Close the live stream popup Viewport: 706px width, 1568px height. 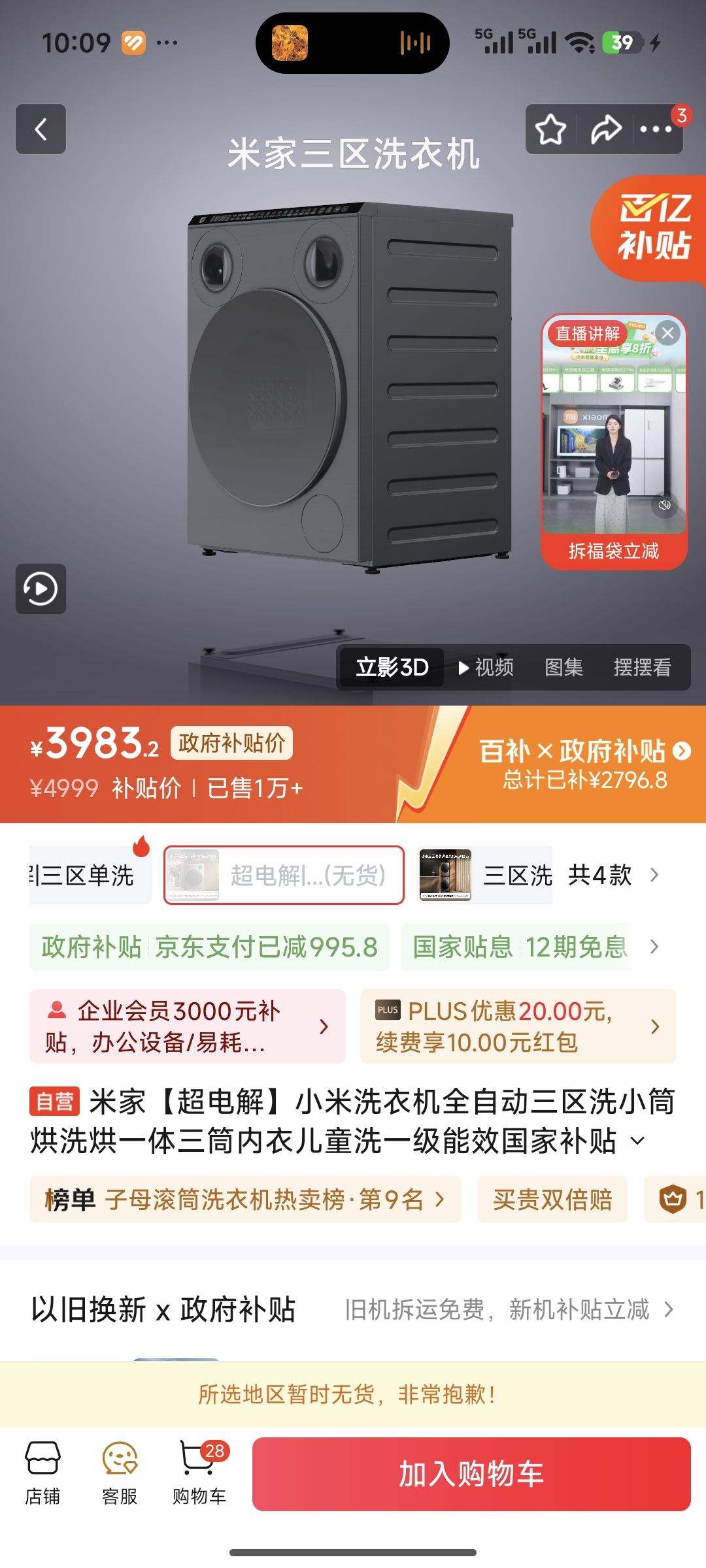(x=668, y=332)
